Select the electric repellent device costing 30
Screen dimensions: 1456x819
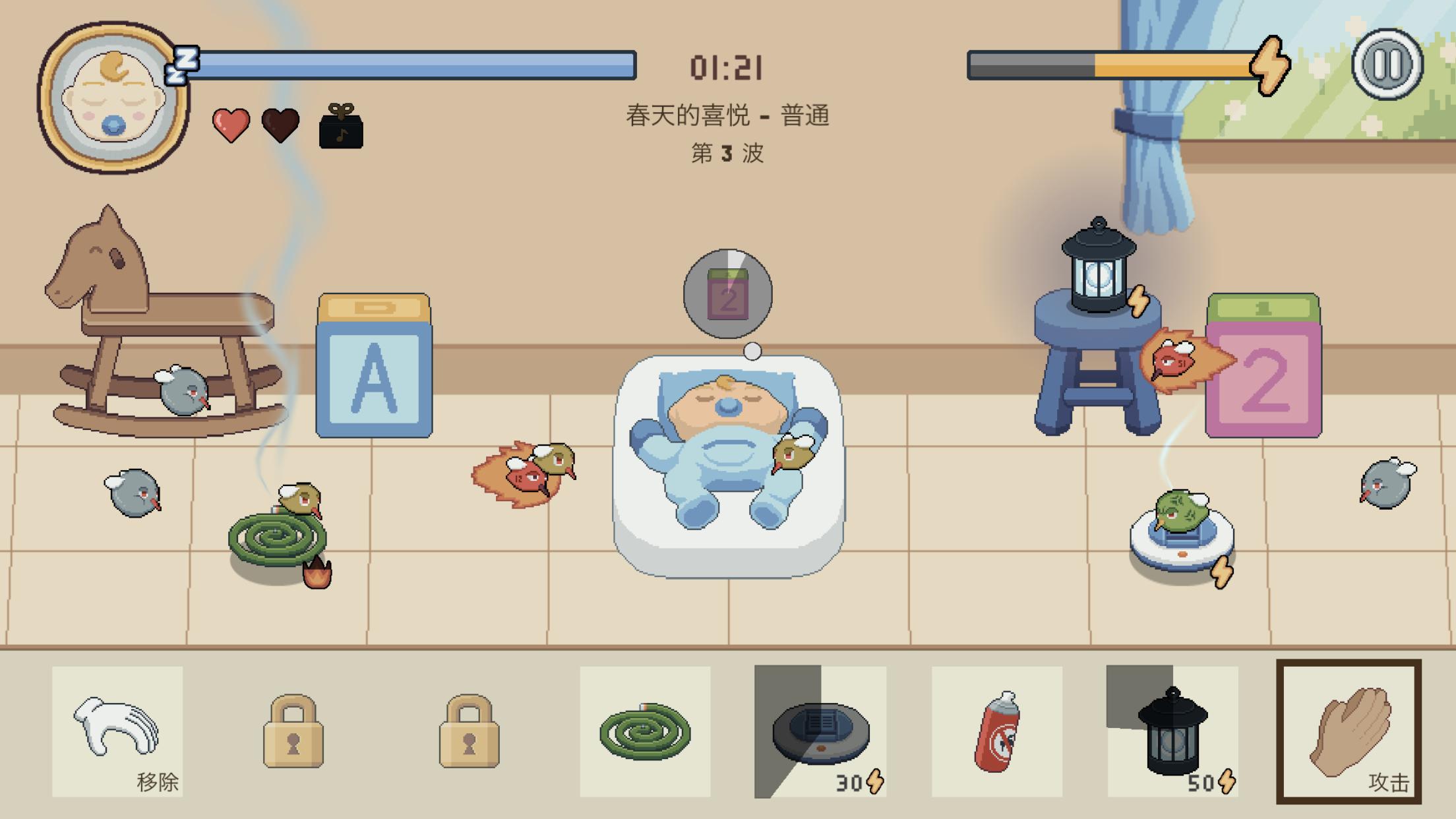coord(820,731)
